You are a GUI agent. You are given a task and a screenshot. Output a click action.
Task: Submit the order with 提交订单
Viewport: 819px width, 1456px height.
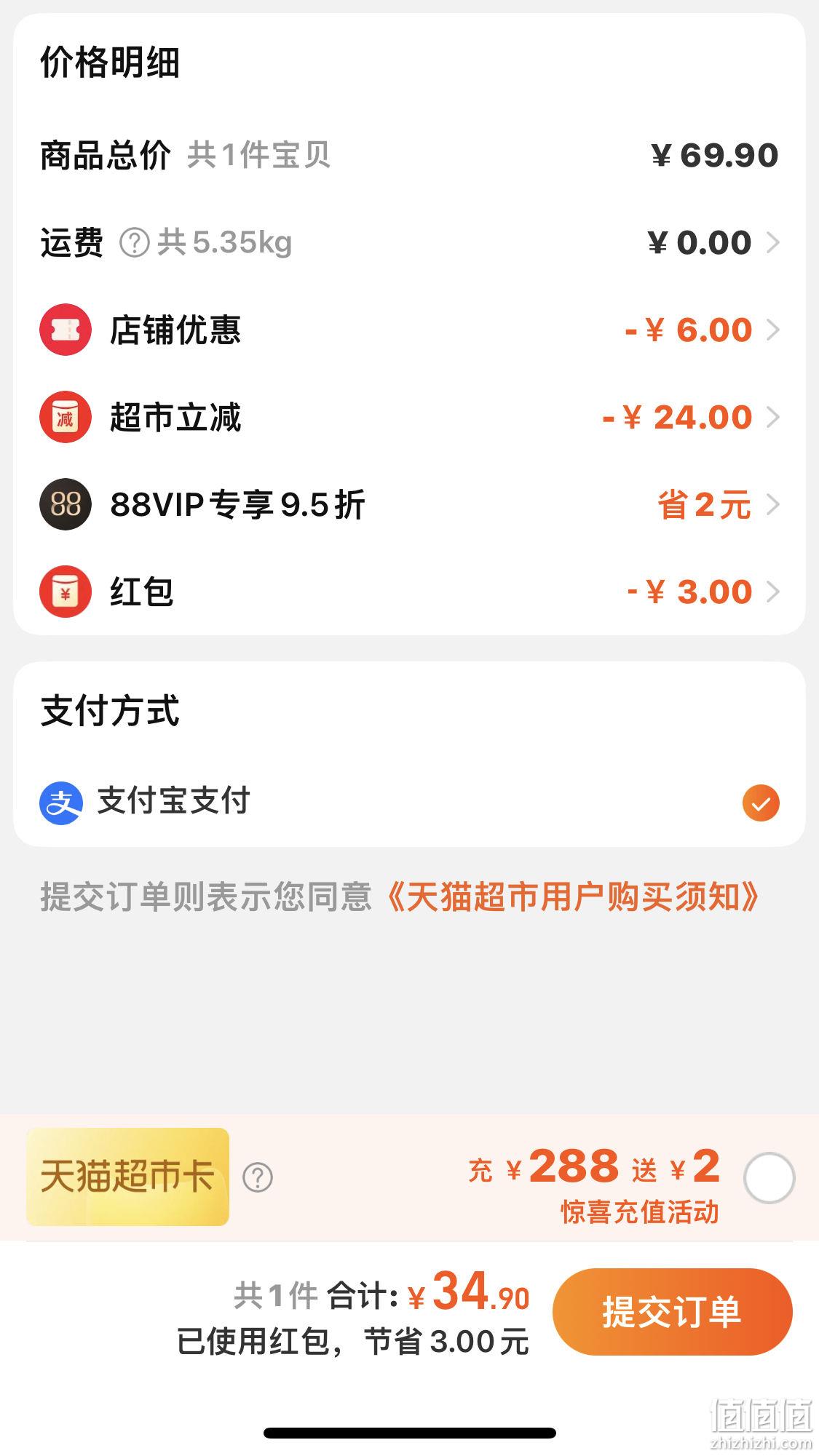672,1312
